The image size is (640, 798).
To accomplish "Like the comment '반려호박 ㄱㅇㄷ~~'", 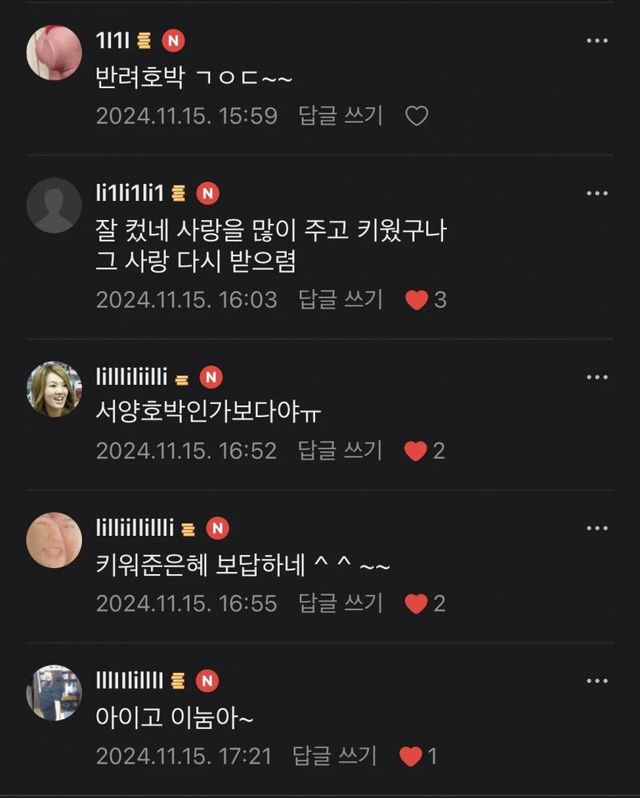I will (x=417, y=116).
